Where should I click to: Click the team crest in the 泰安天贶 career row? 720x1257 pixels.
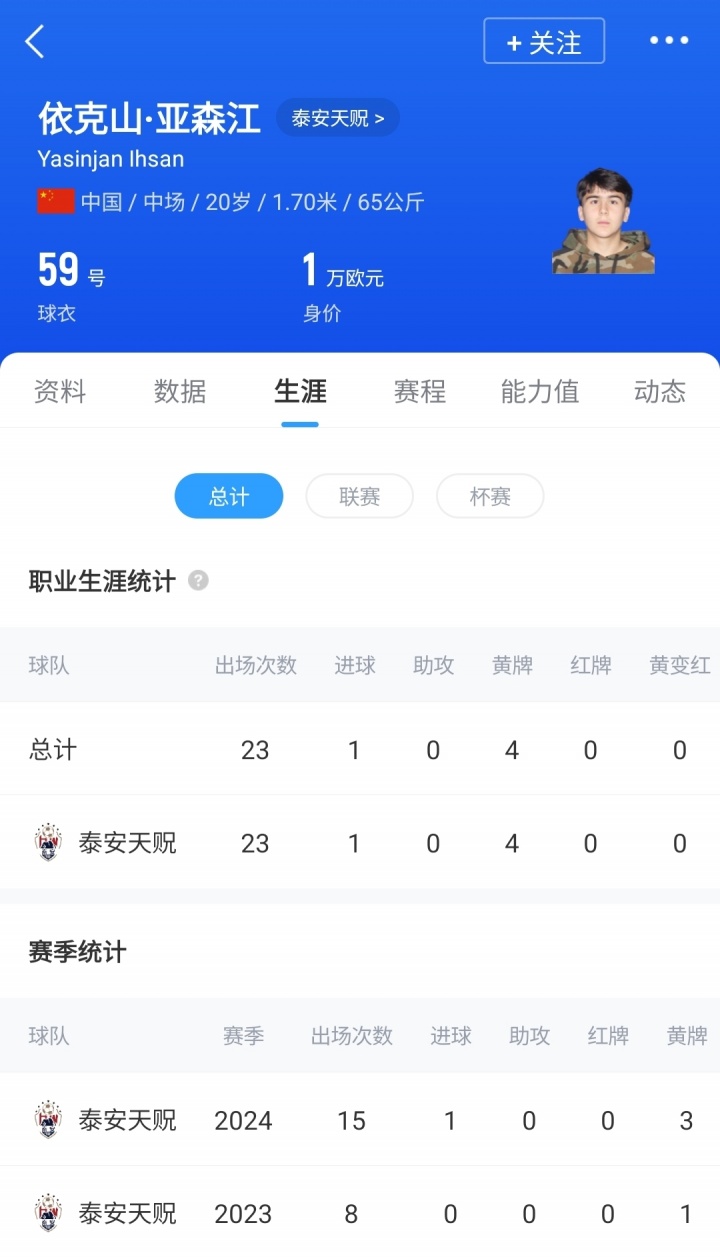tap(47, 842)
